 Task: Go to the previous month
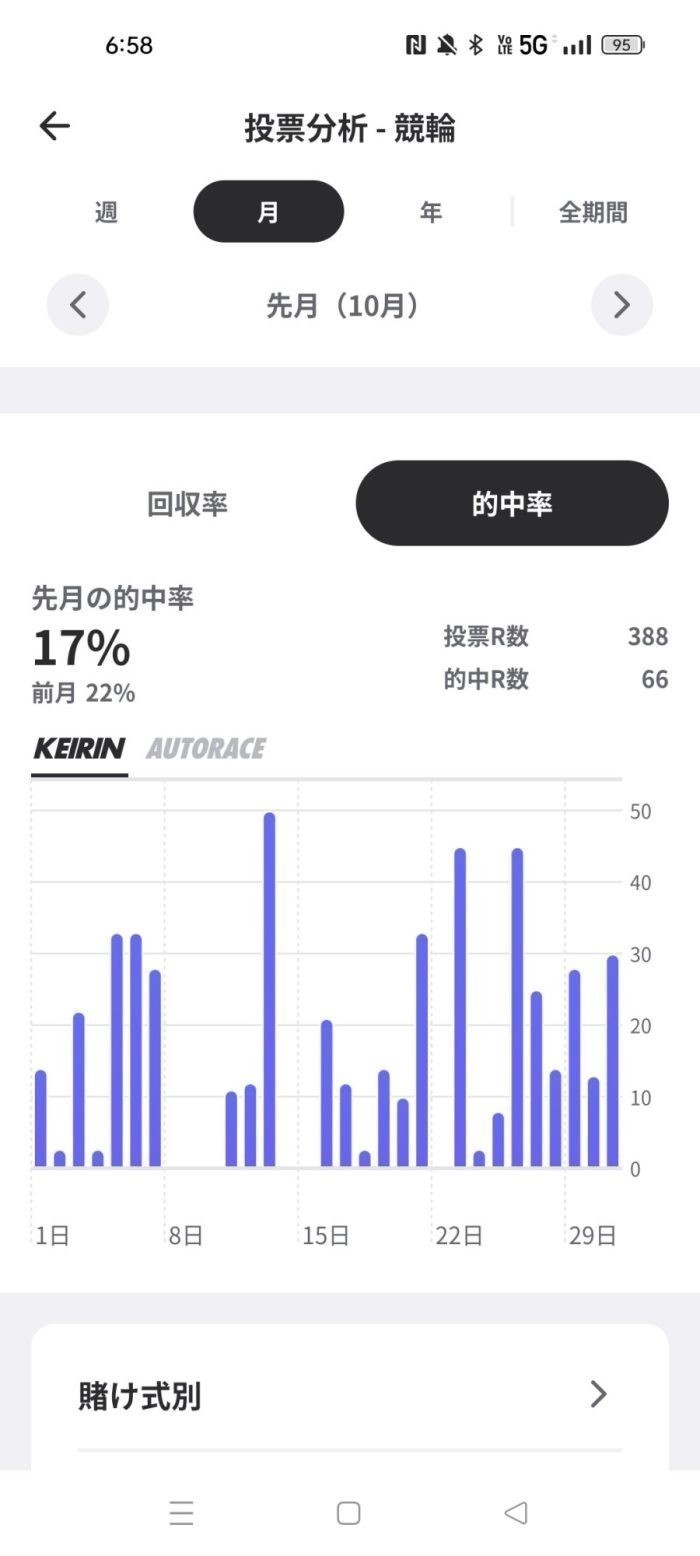78,305
